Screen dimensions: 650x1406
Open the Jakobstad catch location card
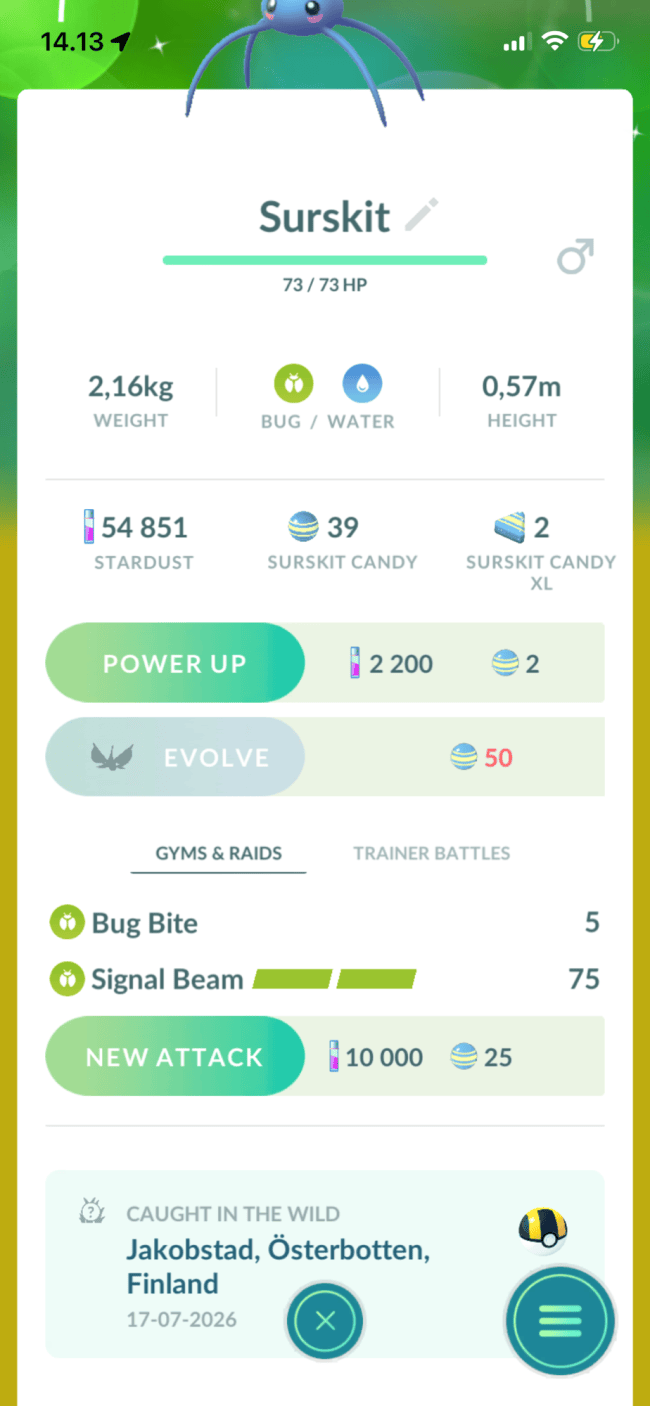coord(325,1264)
